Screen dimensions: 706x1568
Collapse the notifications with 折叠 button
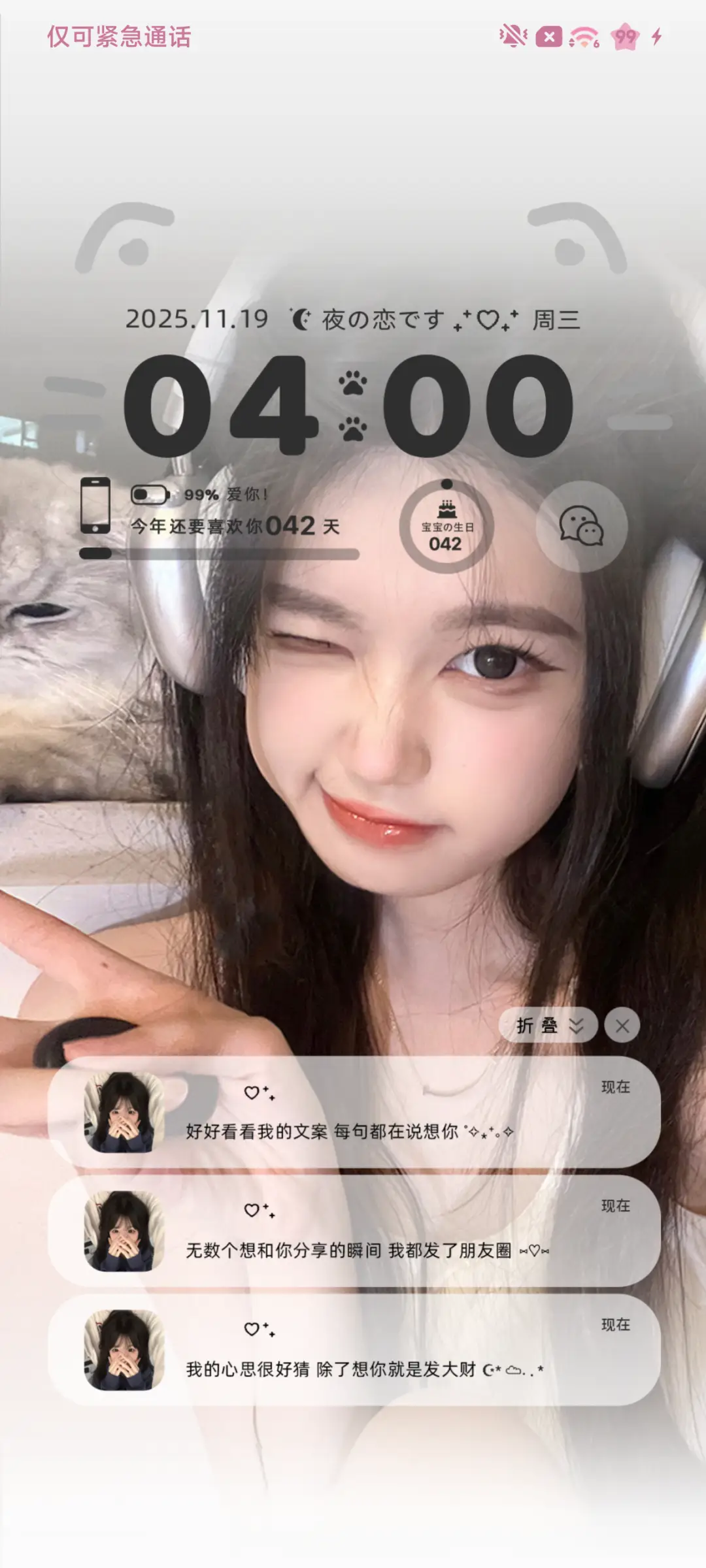[x=548, y=1025]
